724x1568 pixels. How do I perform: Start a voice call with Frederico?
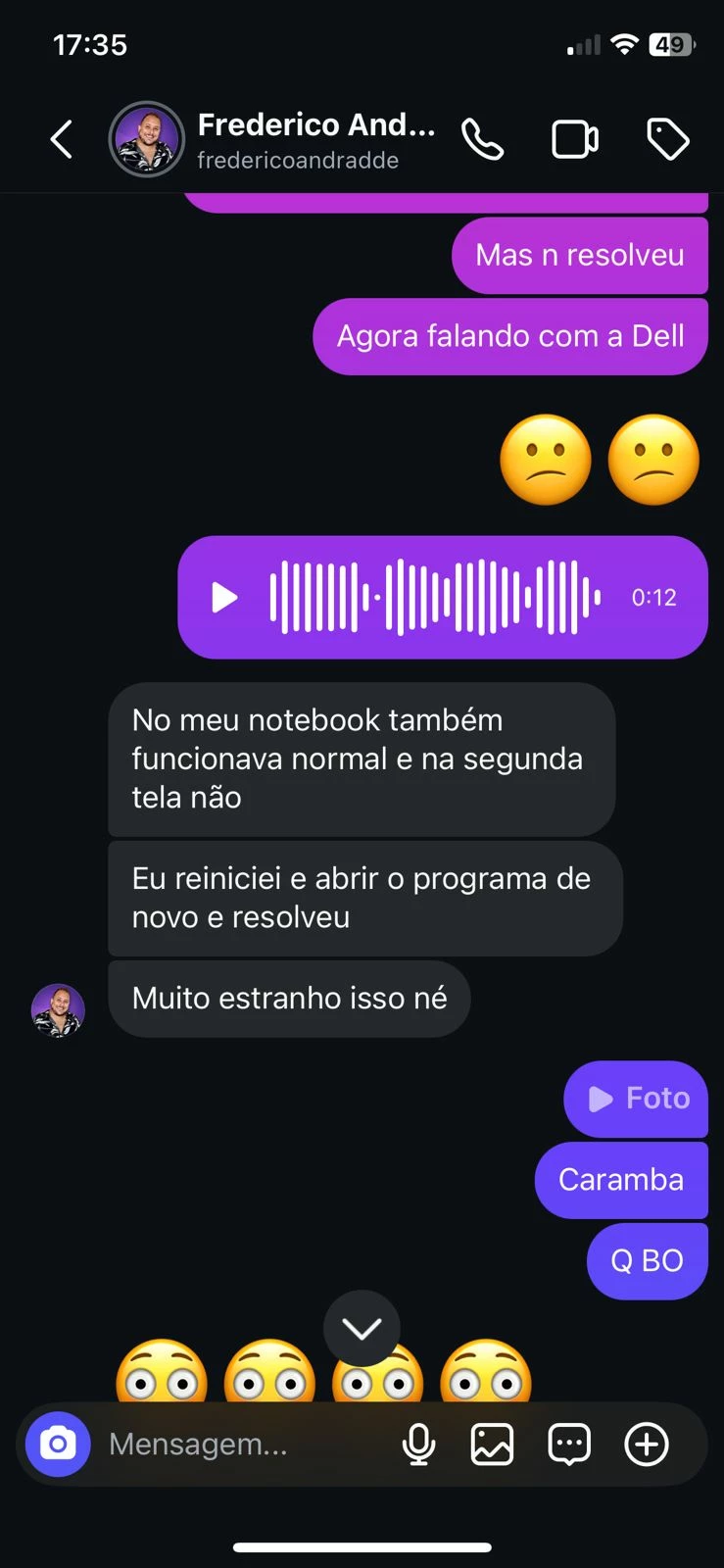pos(482,139)
